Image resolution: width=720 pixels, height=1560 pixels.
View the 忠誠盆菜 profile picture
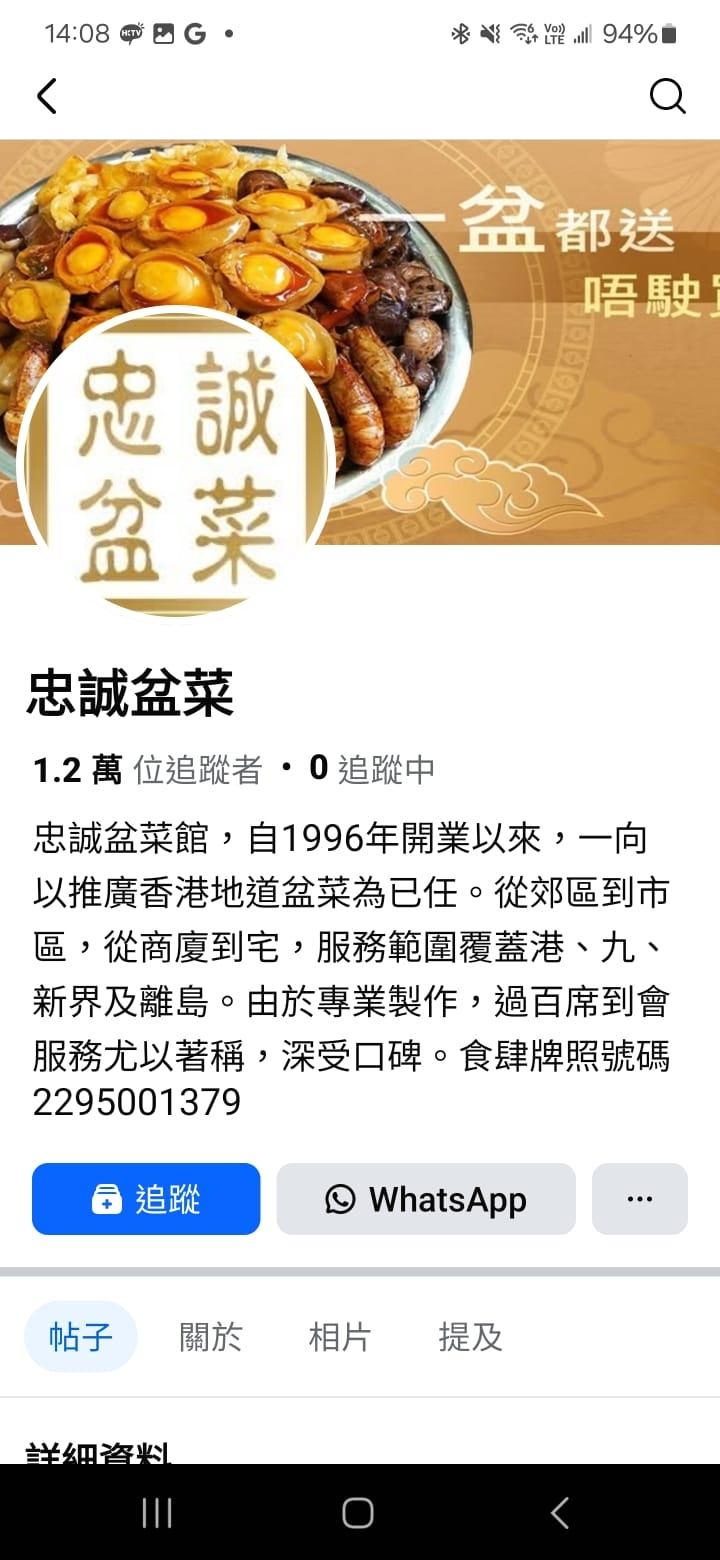click(176, 462)
